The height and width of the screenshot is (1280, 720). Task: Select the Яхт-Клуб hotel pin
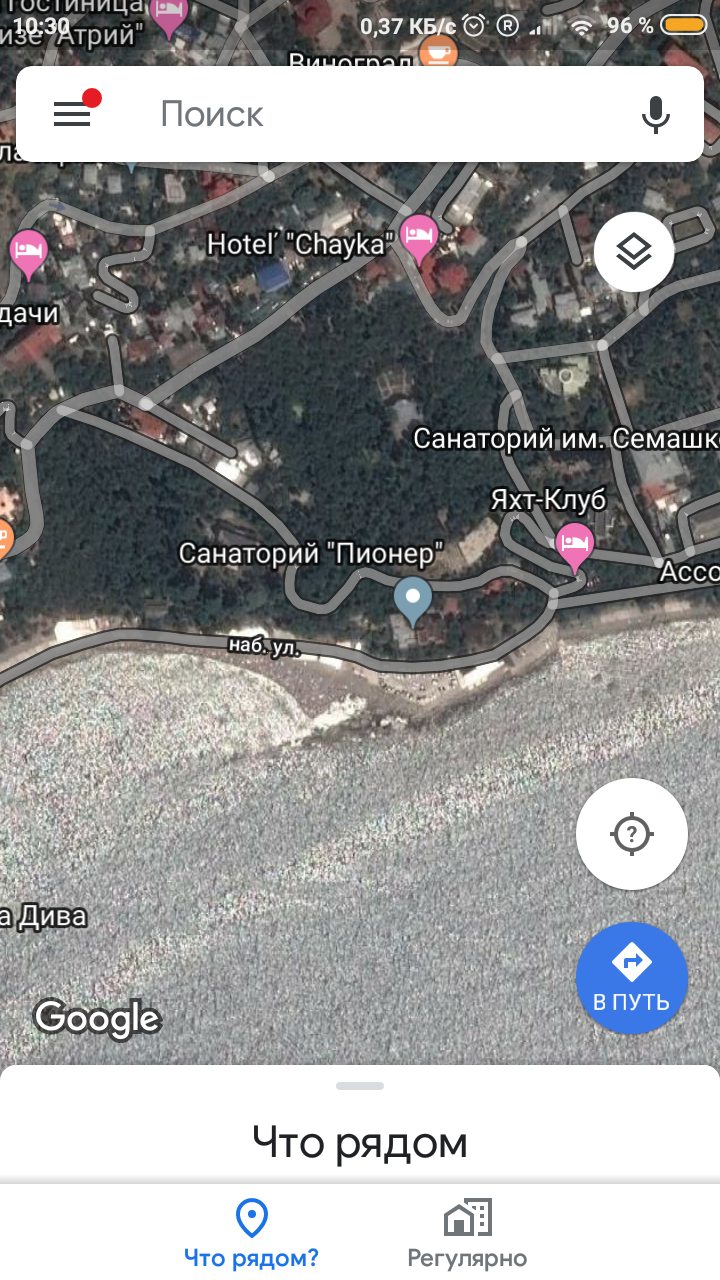point(574,545)
